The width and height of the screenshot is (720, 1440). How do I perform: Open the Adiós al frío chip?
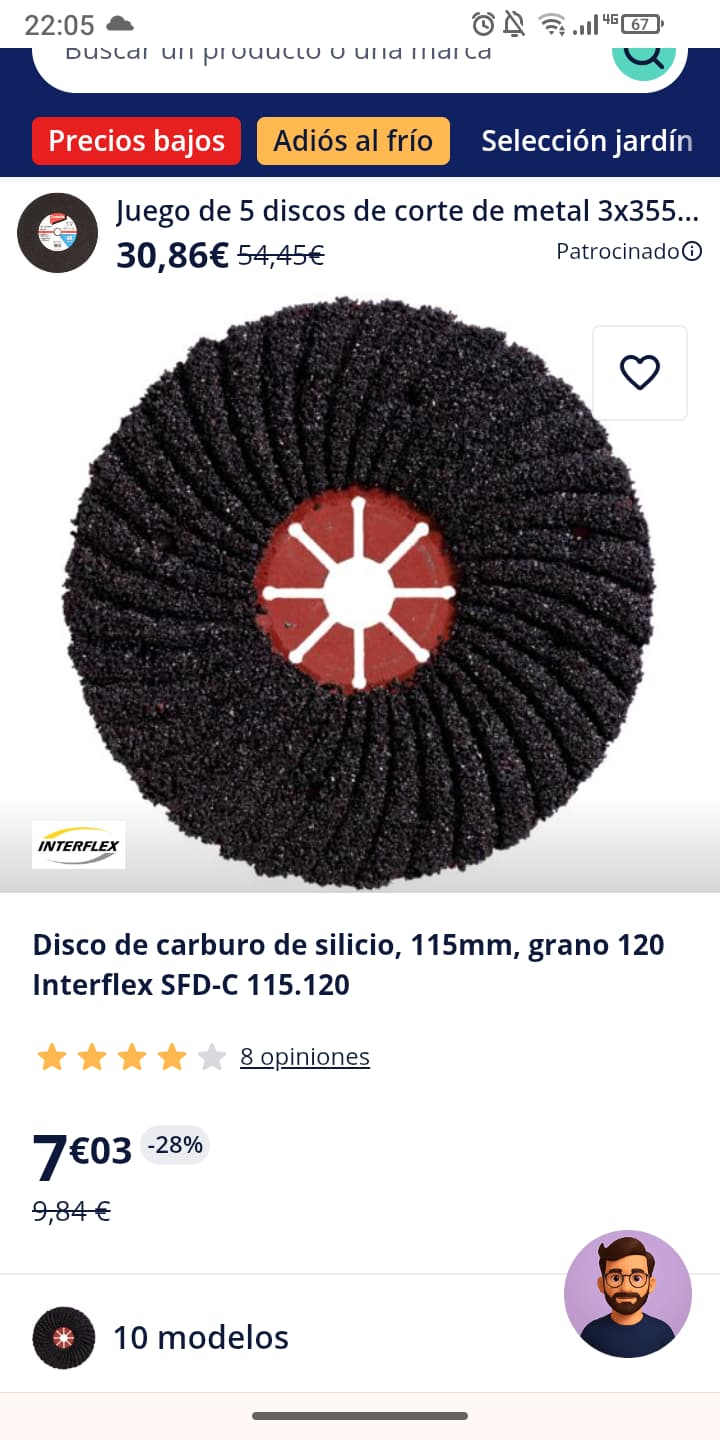coord(353,141)
